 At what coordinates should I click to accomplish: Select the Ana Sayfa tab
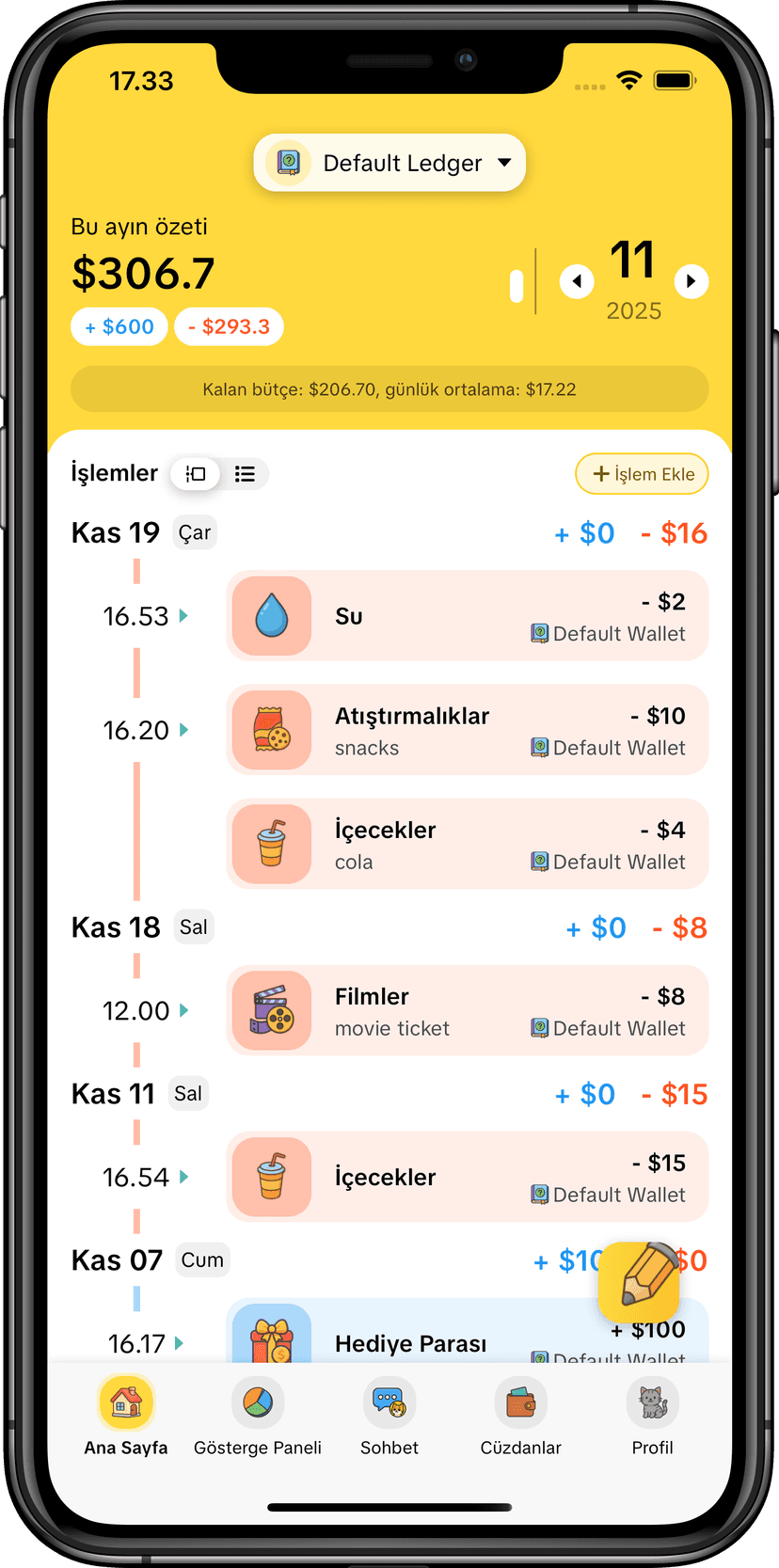(126, 1417)
